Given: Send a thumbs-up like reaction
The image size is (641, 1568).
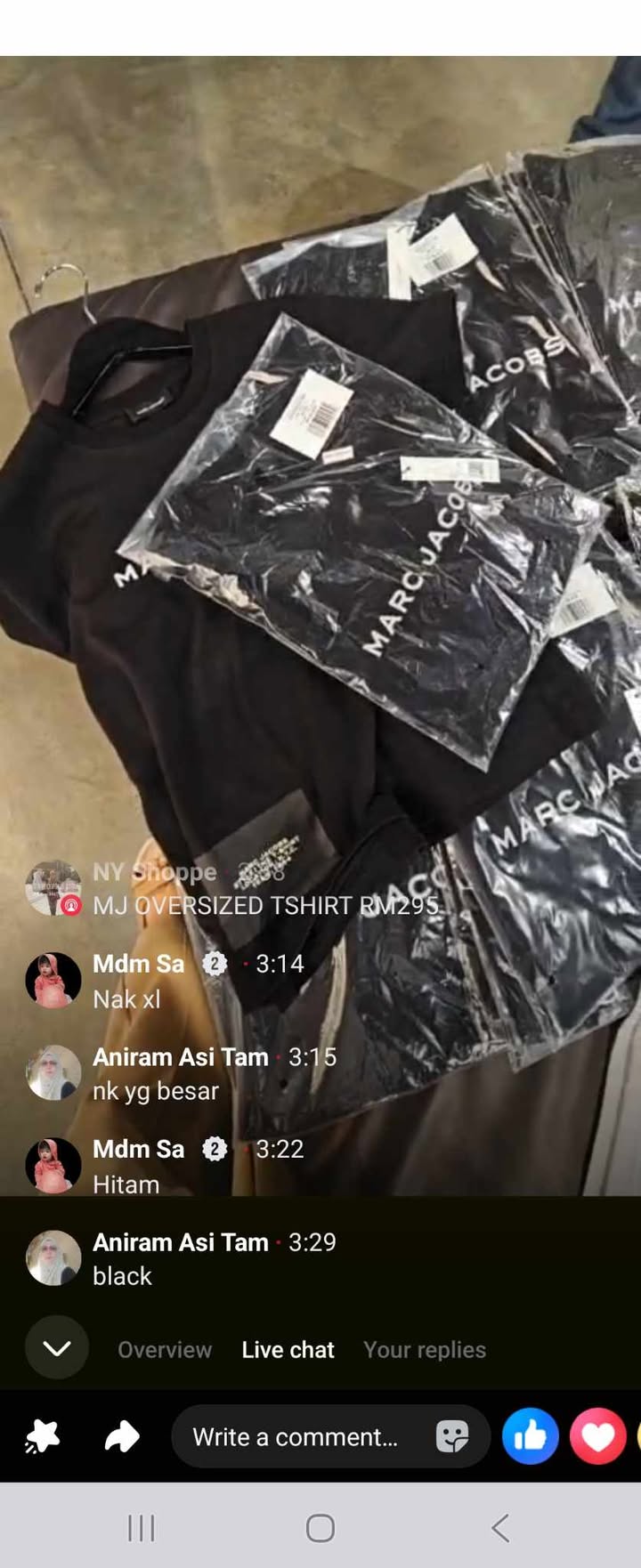Looking at the screenshot, I should tap(530, 1435).
